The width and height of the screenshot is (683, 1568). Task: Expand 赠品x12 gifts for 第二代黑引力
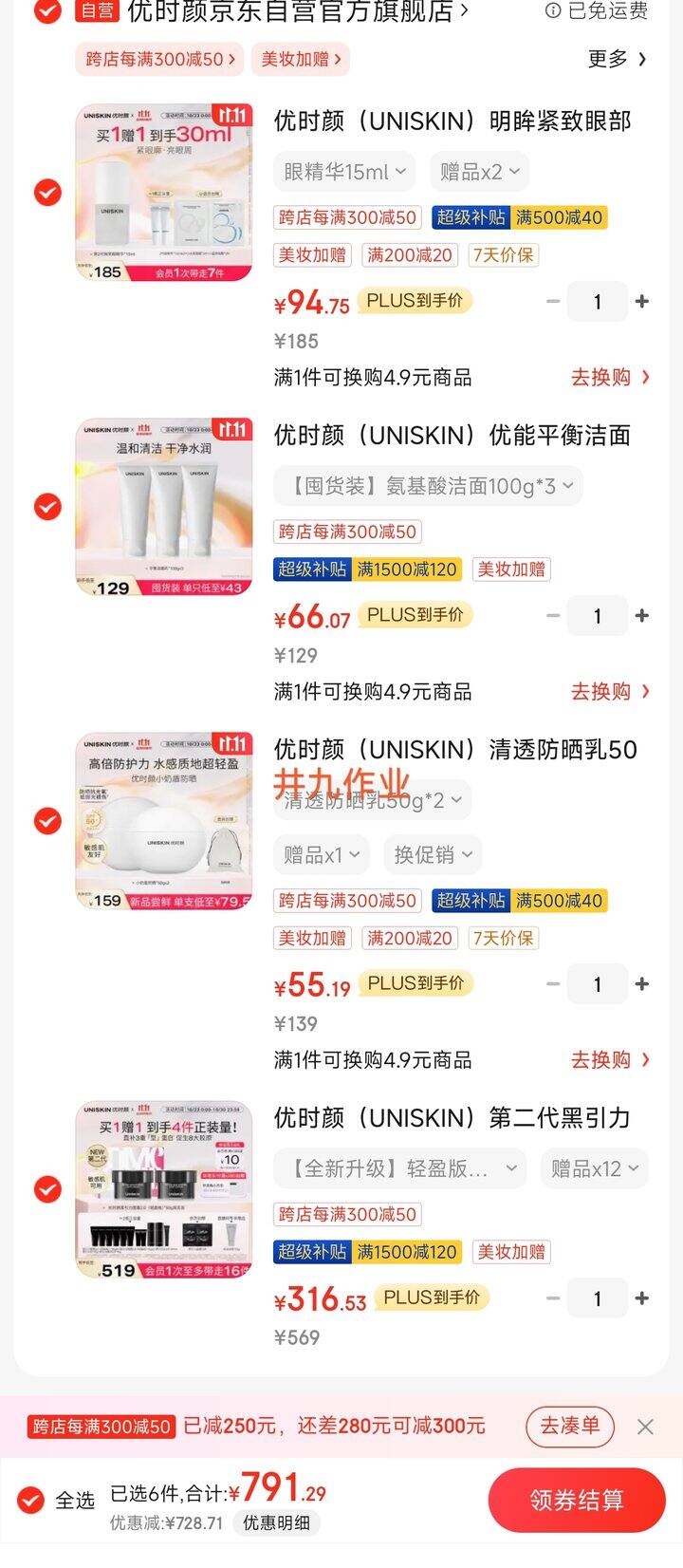pyautogui.click(x=595, y=1168)
